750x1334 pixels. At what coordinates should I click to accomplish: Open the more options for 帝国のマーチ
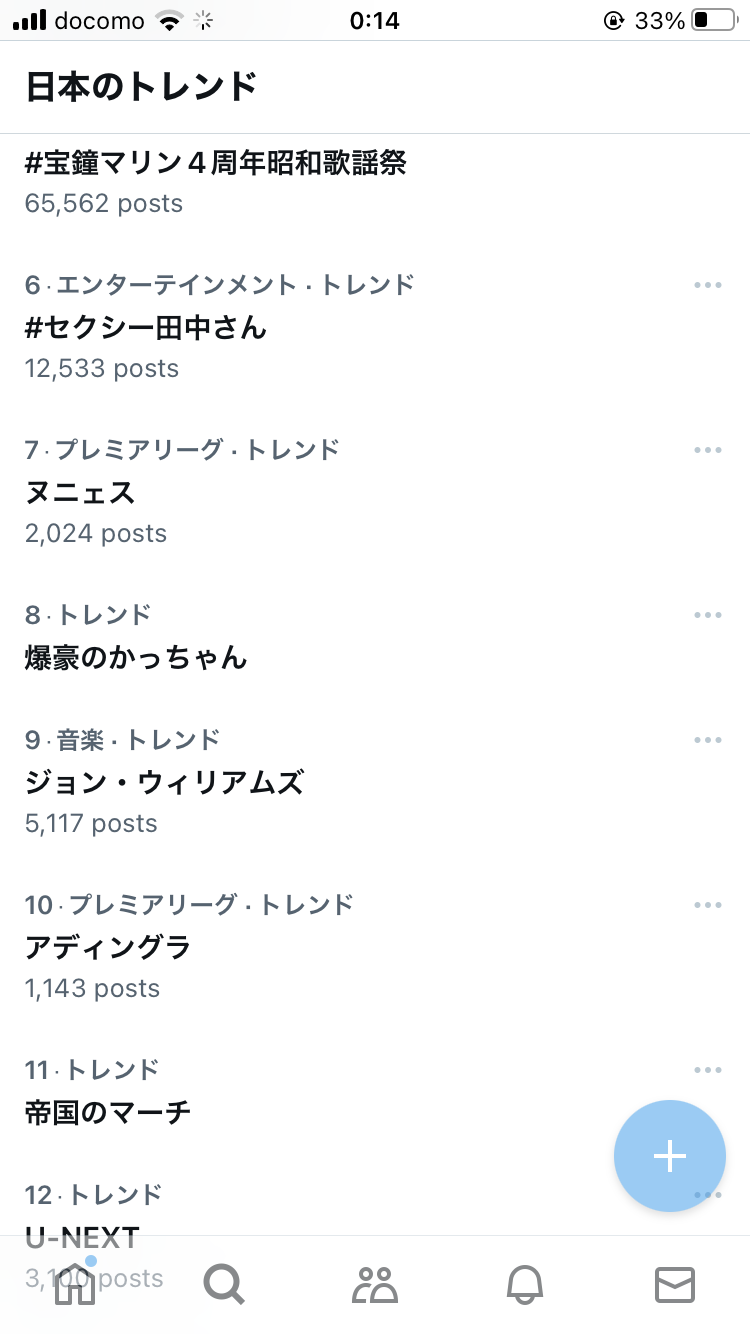[707, 1070]
